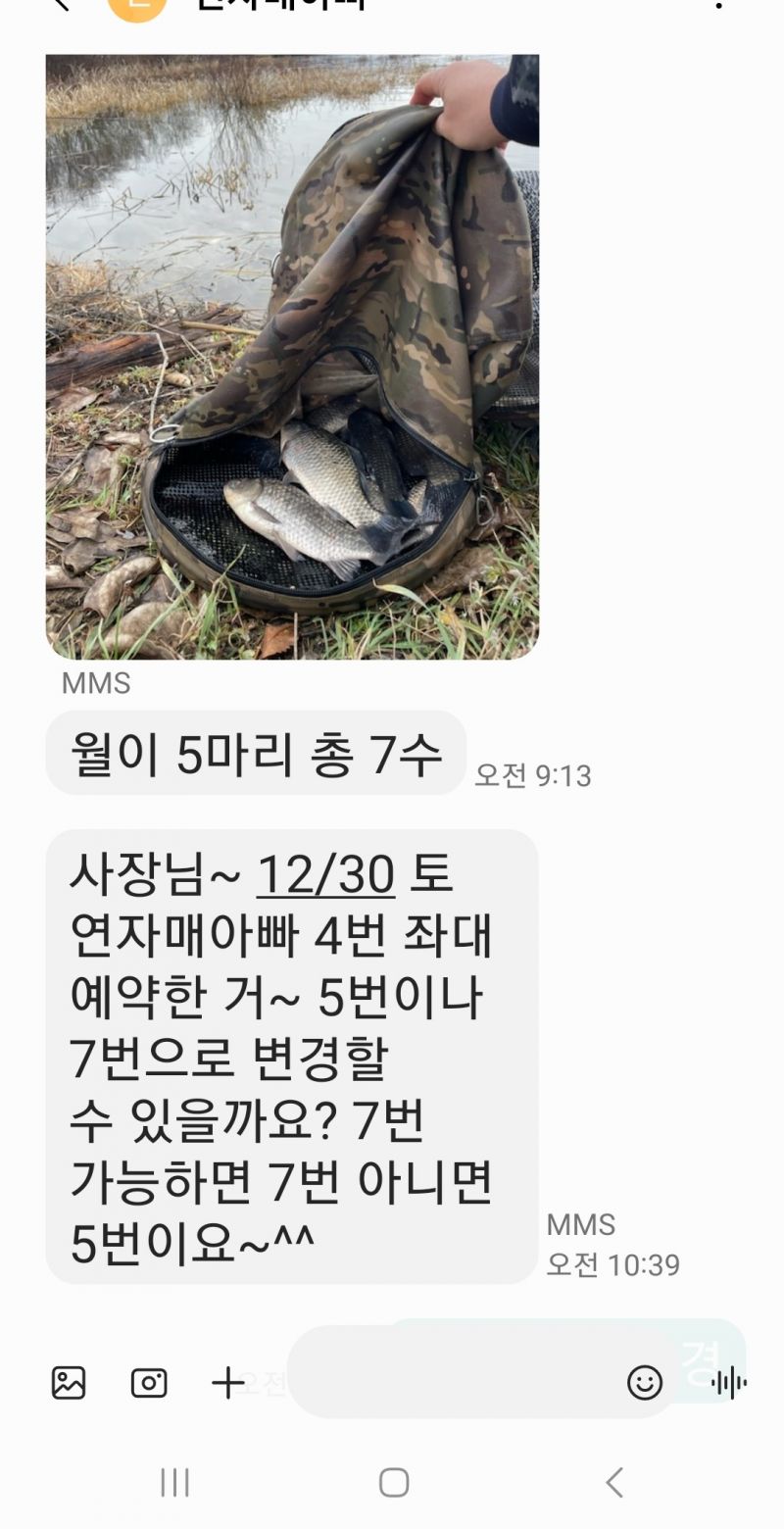Tap the system back button
784x1529 pixels.
point(614,1482)
